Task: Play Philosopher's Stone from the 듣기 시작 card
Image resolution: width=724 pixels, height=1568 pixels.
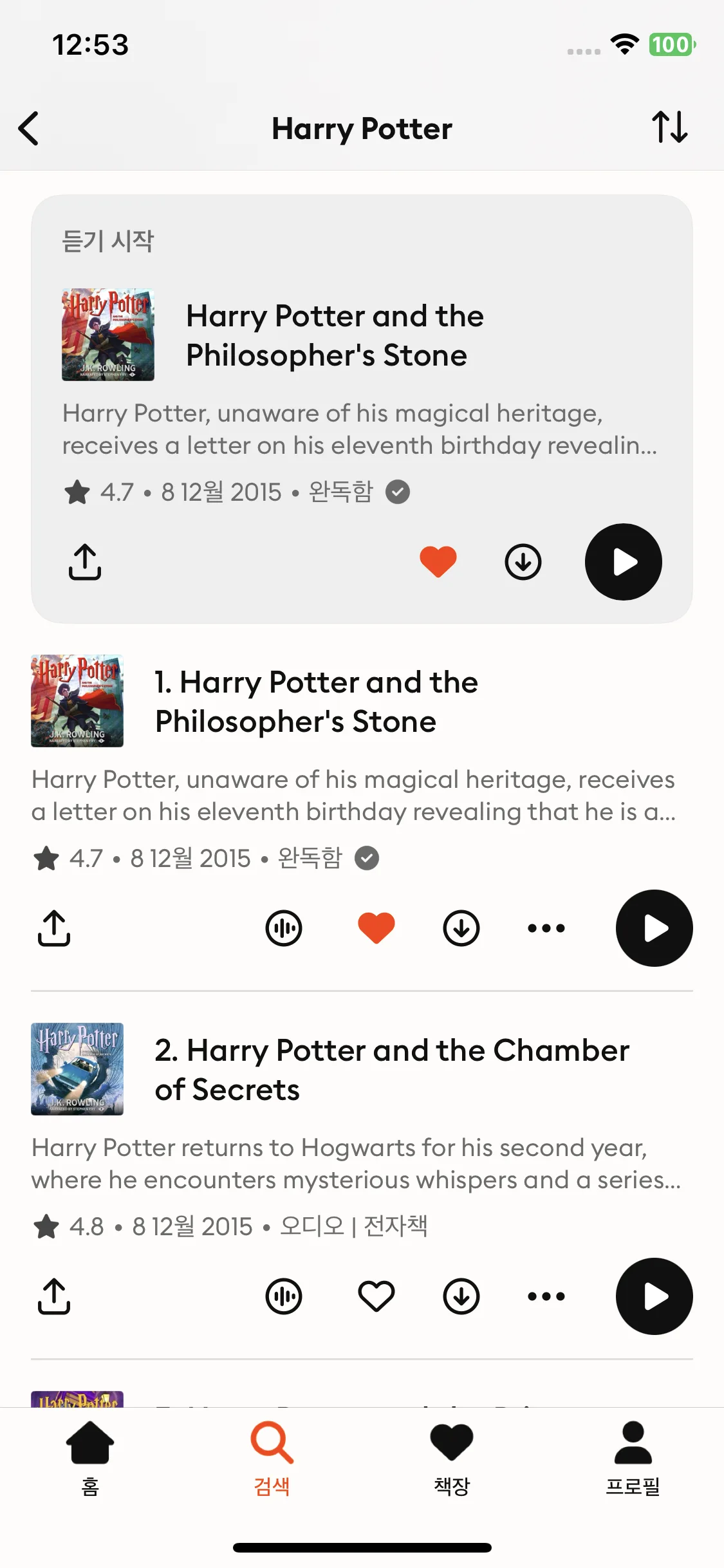Action: 623,562
